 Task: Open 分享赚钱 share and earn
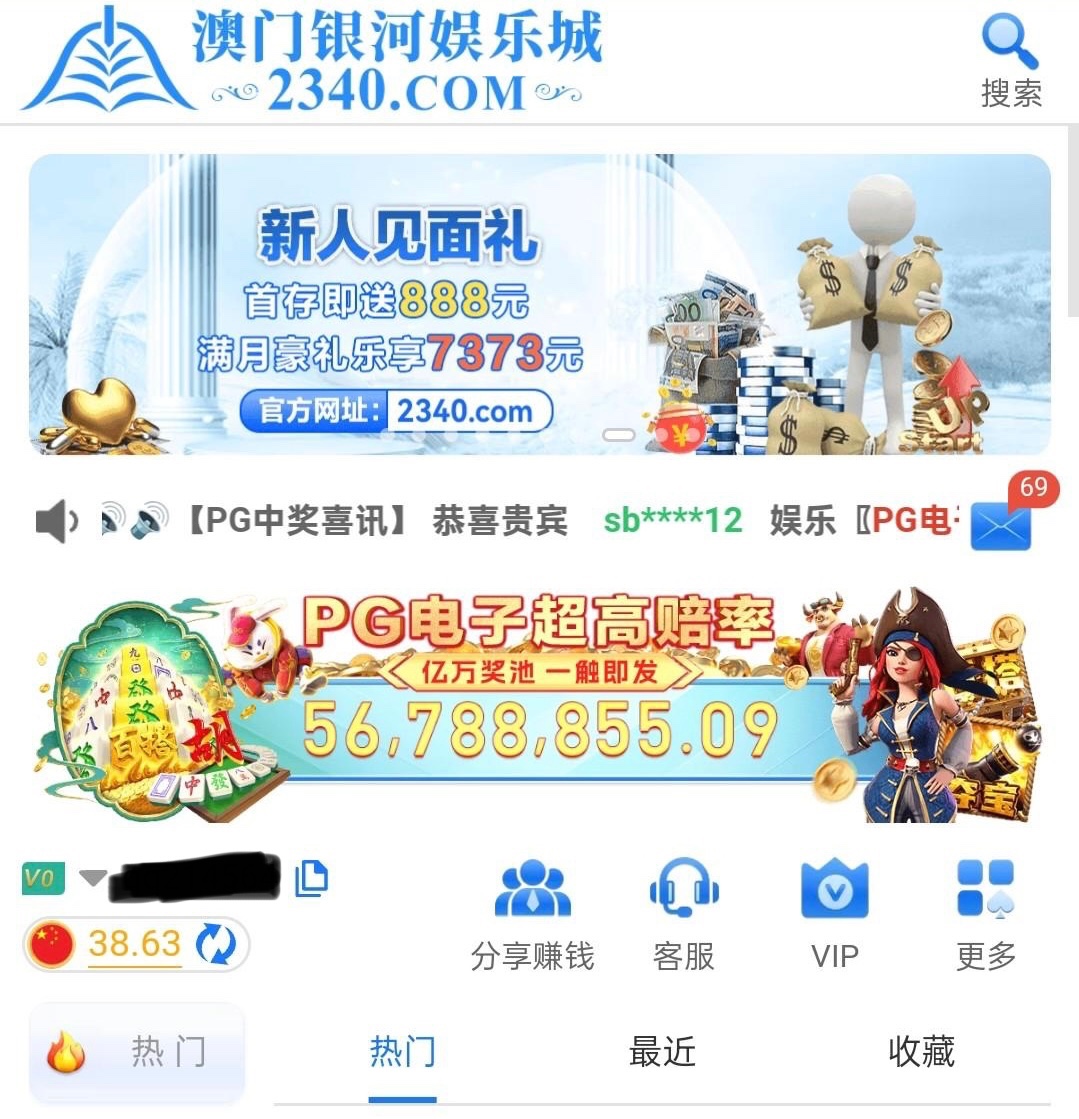click(532, 915)
